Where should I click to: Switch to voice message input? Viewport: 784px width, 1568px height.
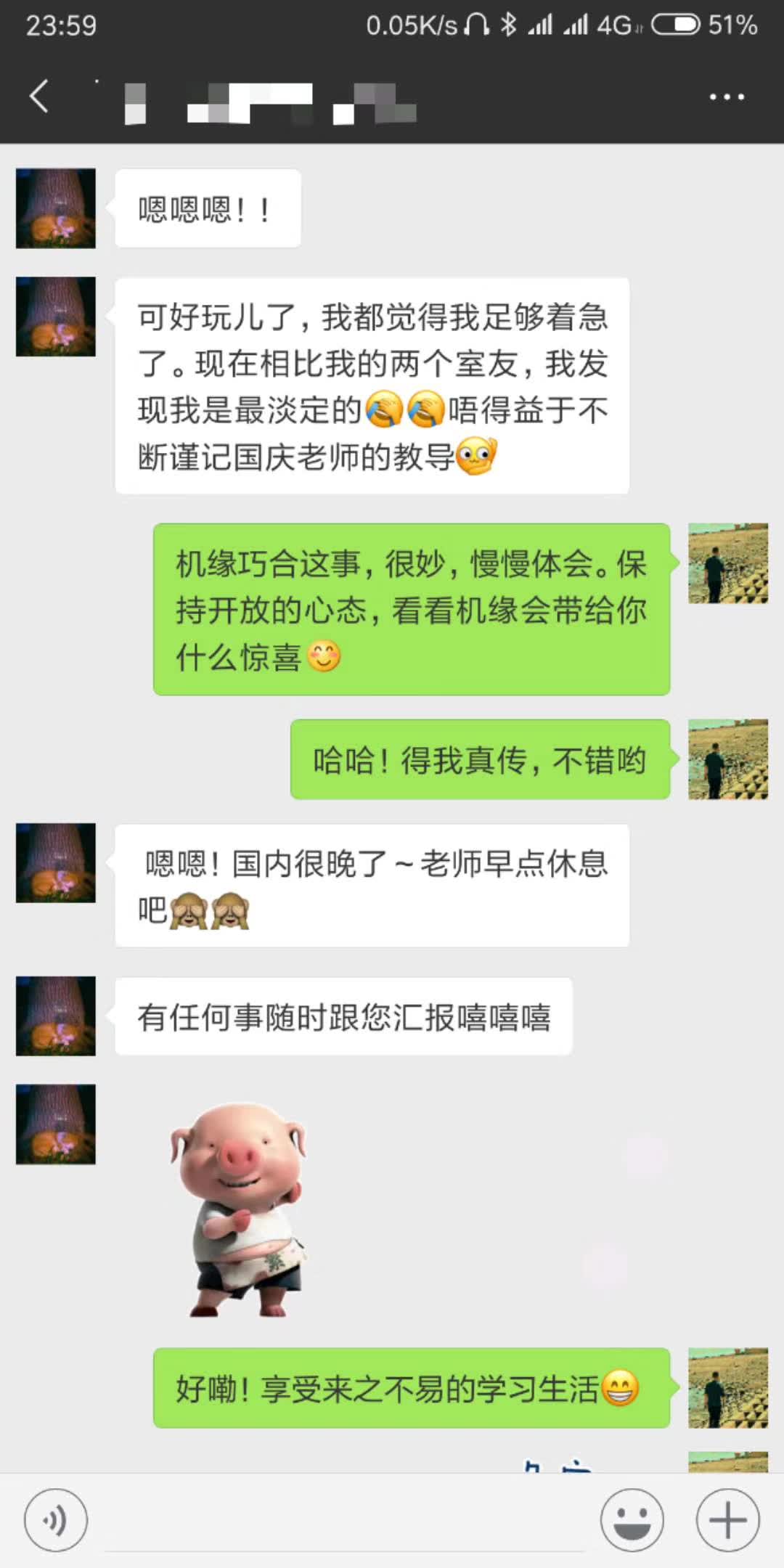(56, 1520)
